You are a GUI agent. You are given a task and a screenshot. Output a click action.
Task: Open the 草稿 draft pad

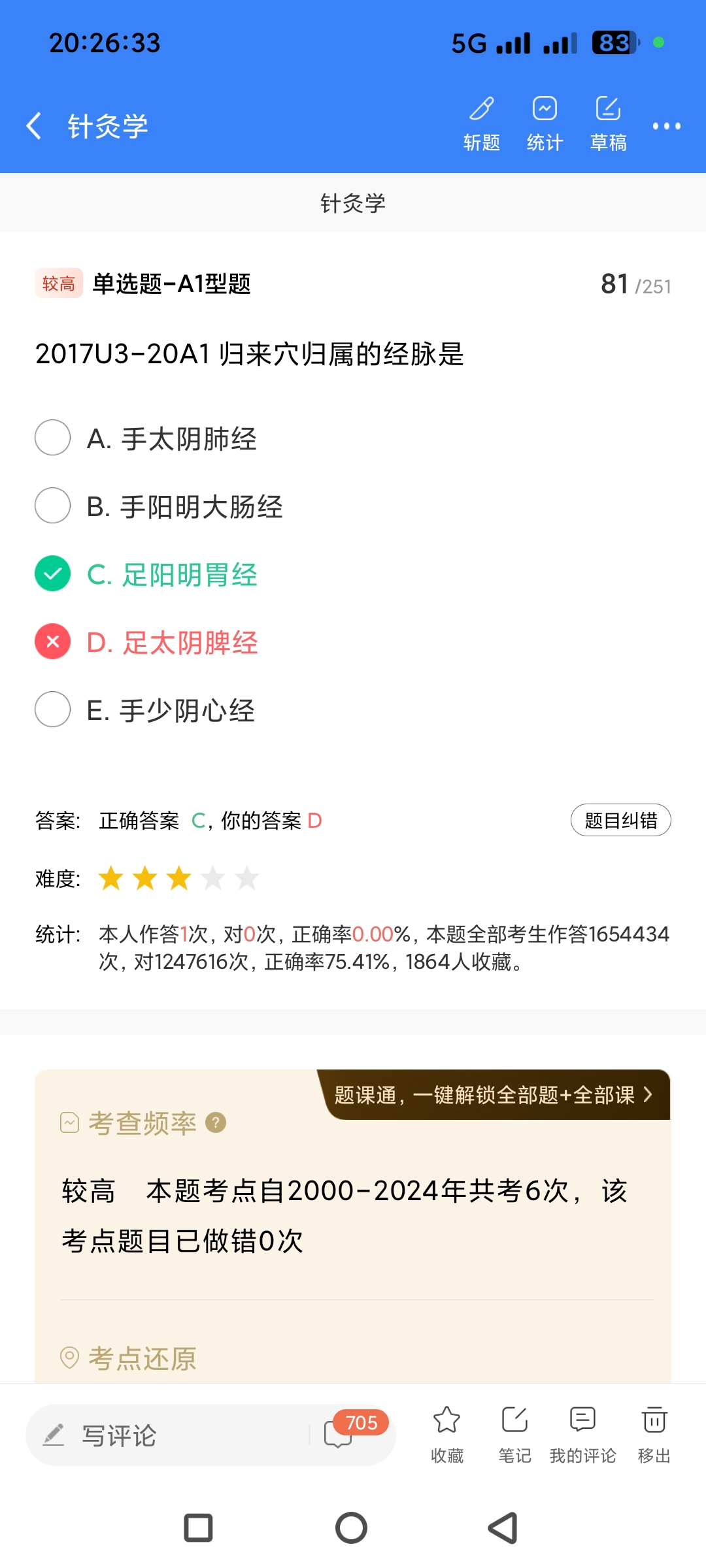point(608,124)
